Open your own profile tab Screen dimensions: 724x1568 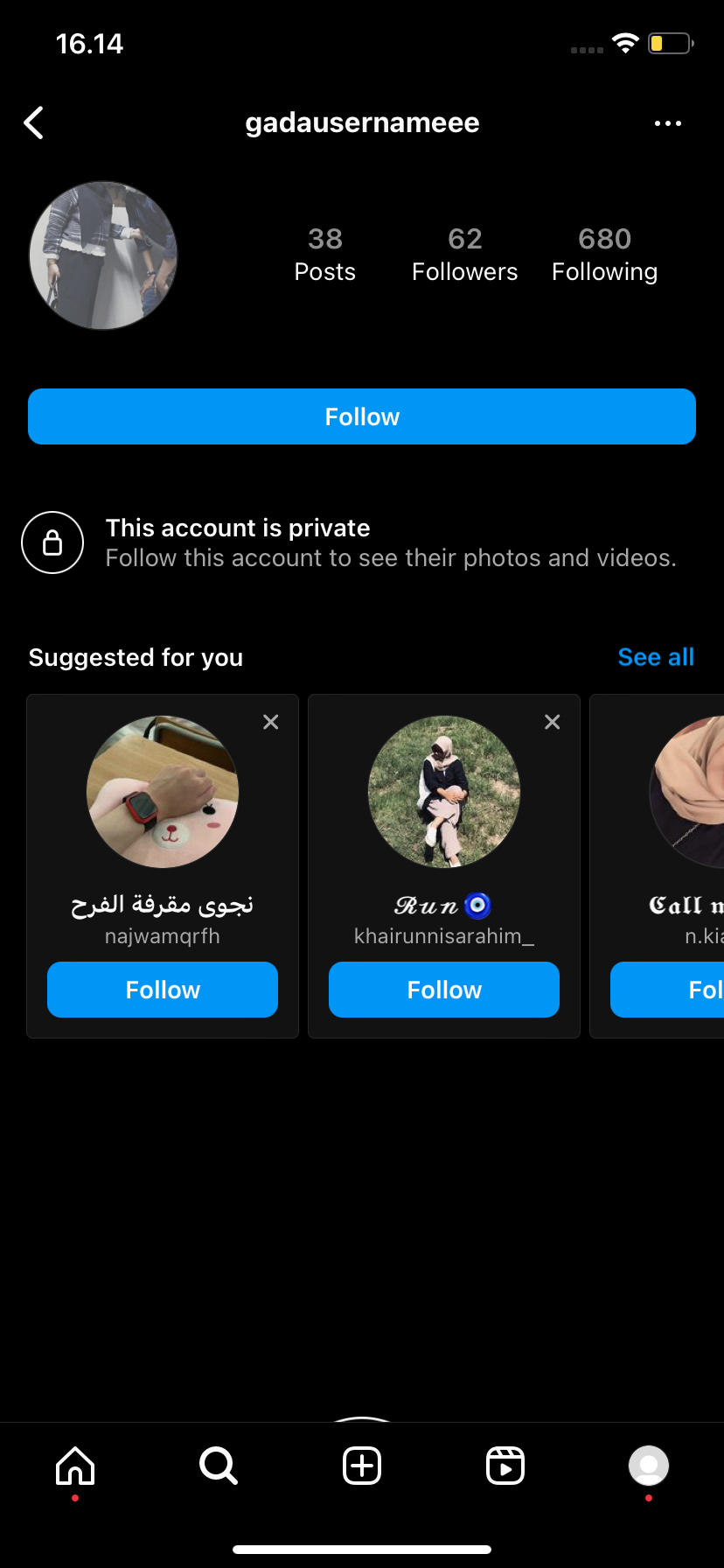[x=649, y=1466]
